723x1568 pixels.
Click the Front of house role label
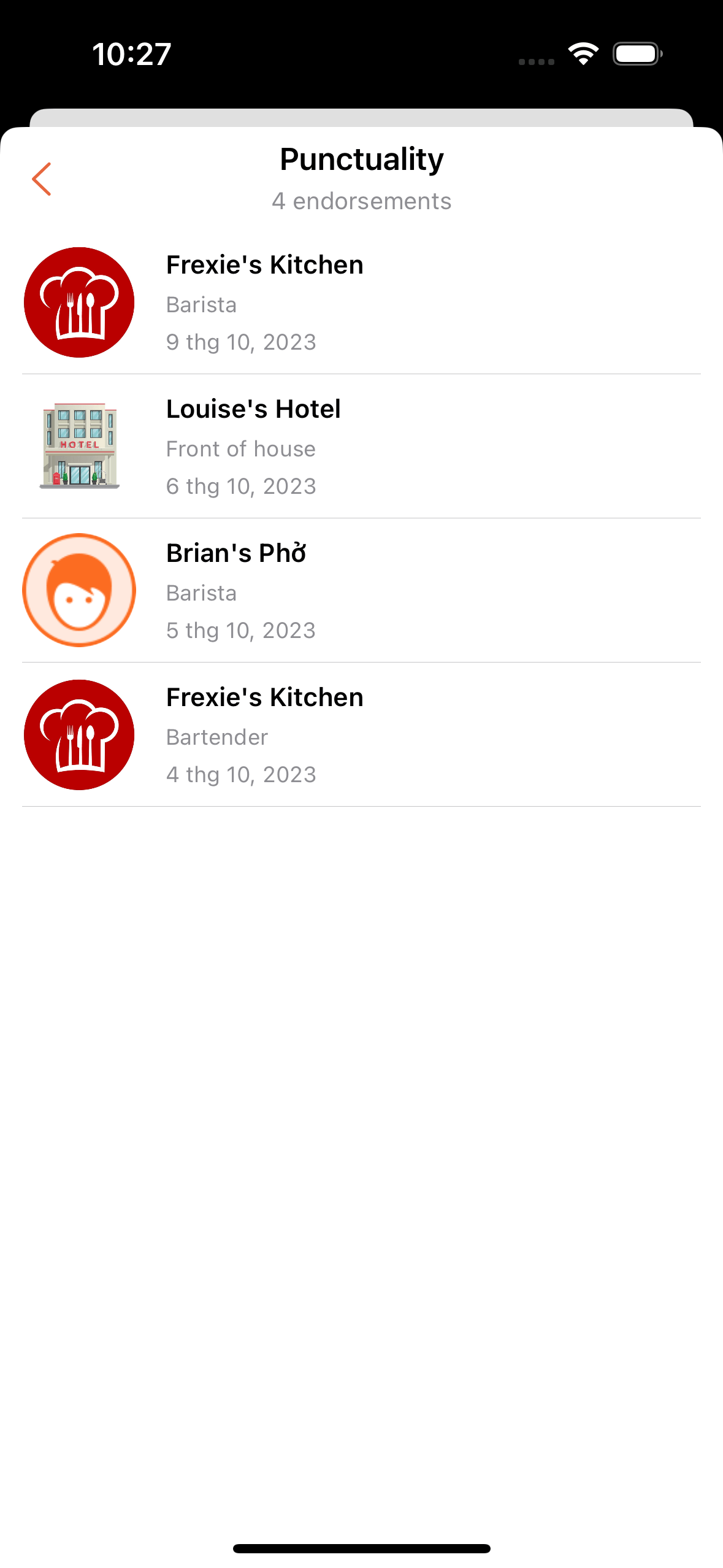240,449
